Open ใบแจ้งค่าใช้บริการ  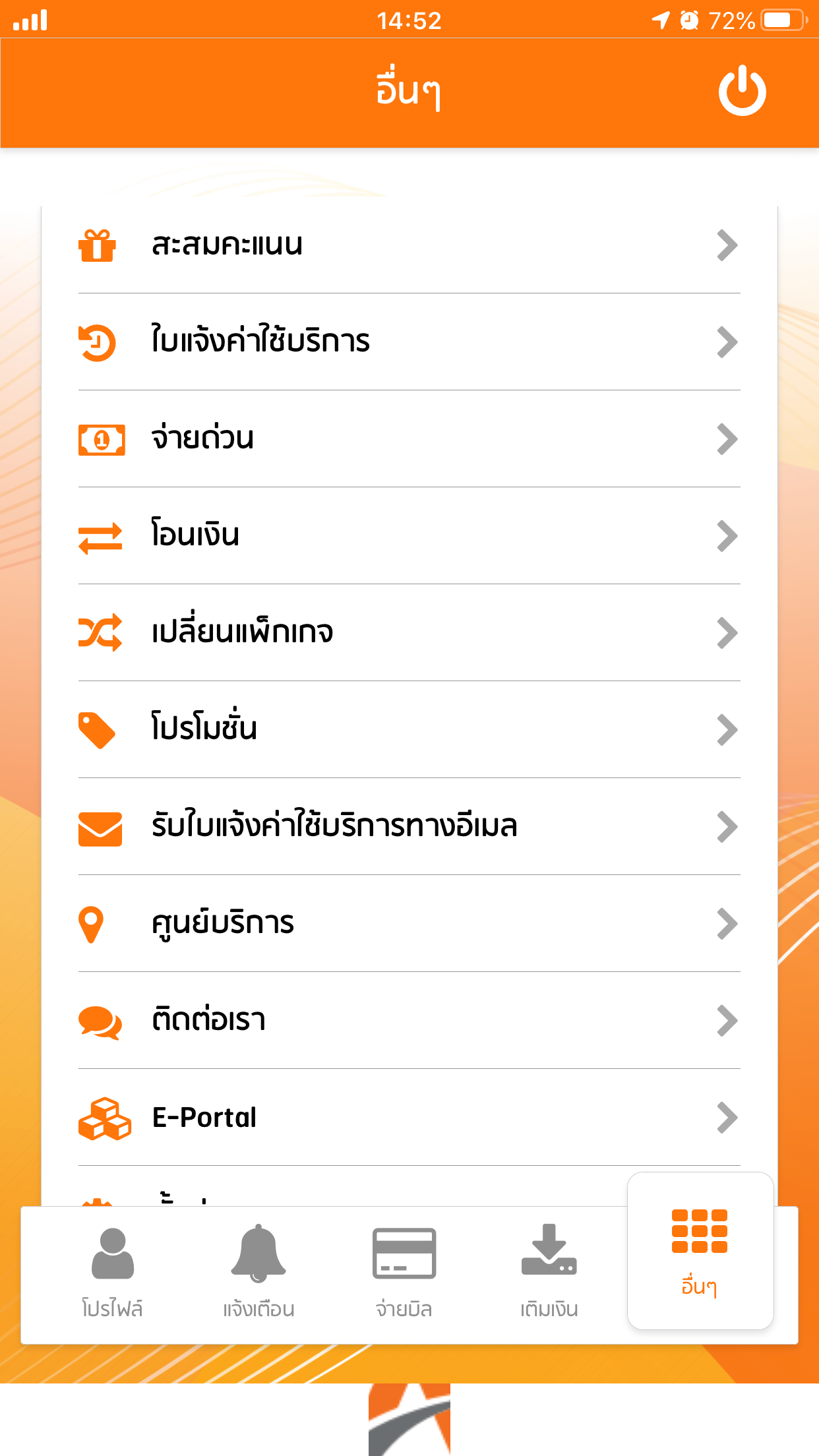pyautogui.click(x=409, y=342)
